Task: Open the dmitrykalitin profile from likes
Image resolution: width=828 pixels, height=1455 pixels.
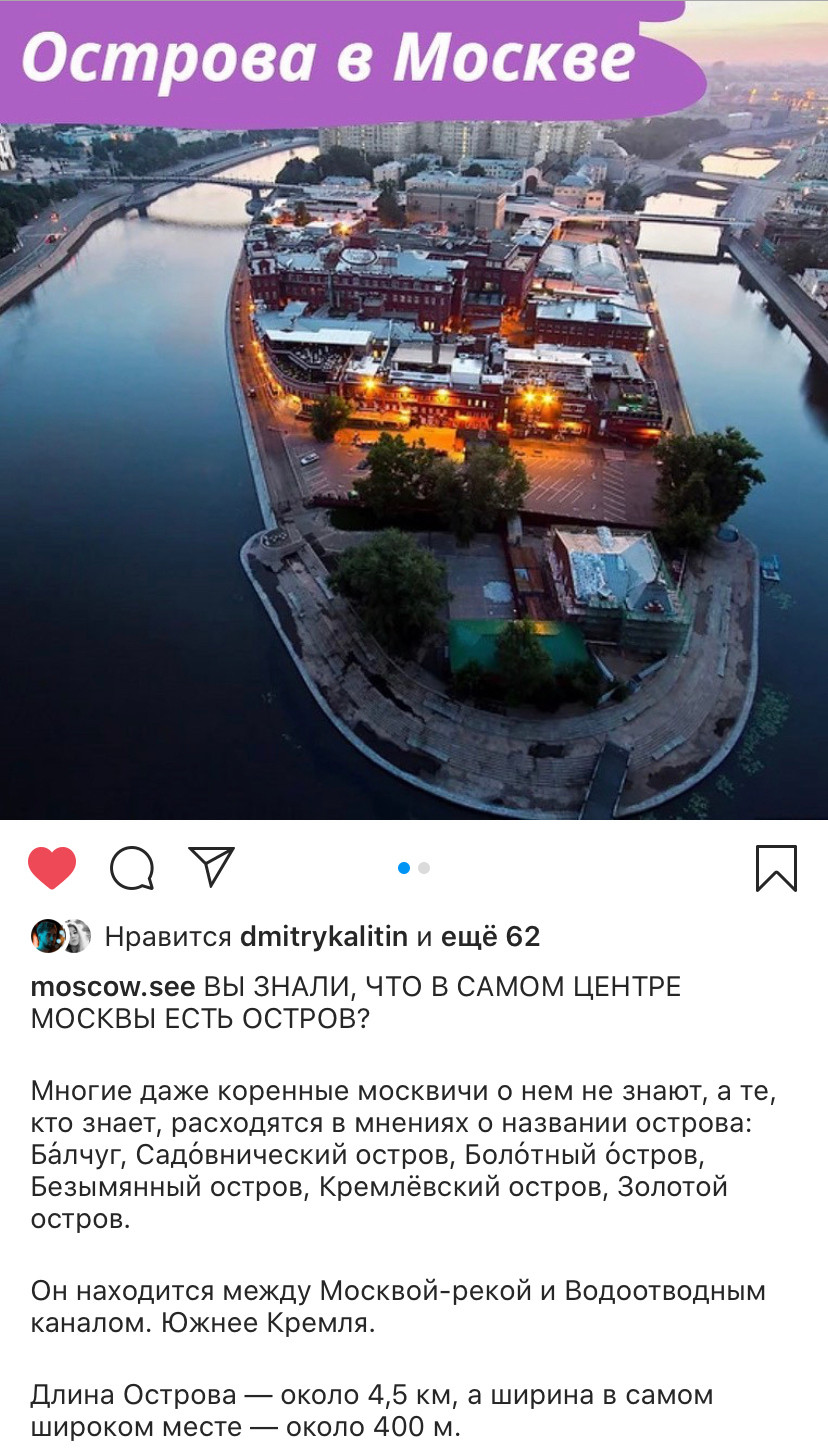Action: (x=324, y=937)
